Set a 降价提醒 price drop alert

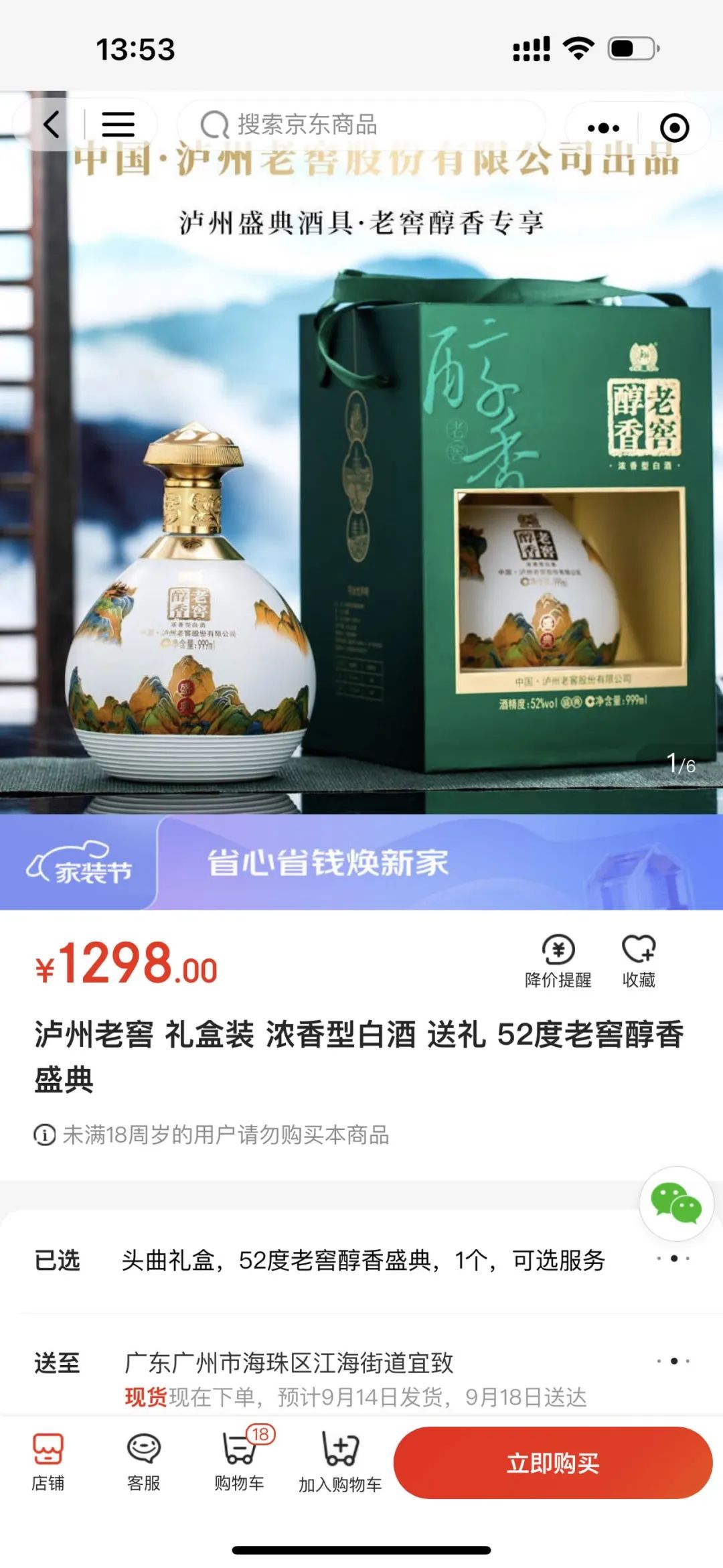(x=558, y=962)
